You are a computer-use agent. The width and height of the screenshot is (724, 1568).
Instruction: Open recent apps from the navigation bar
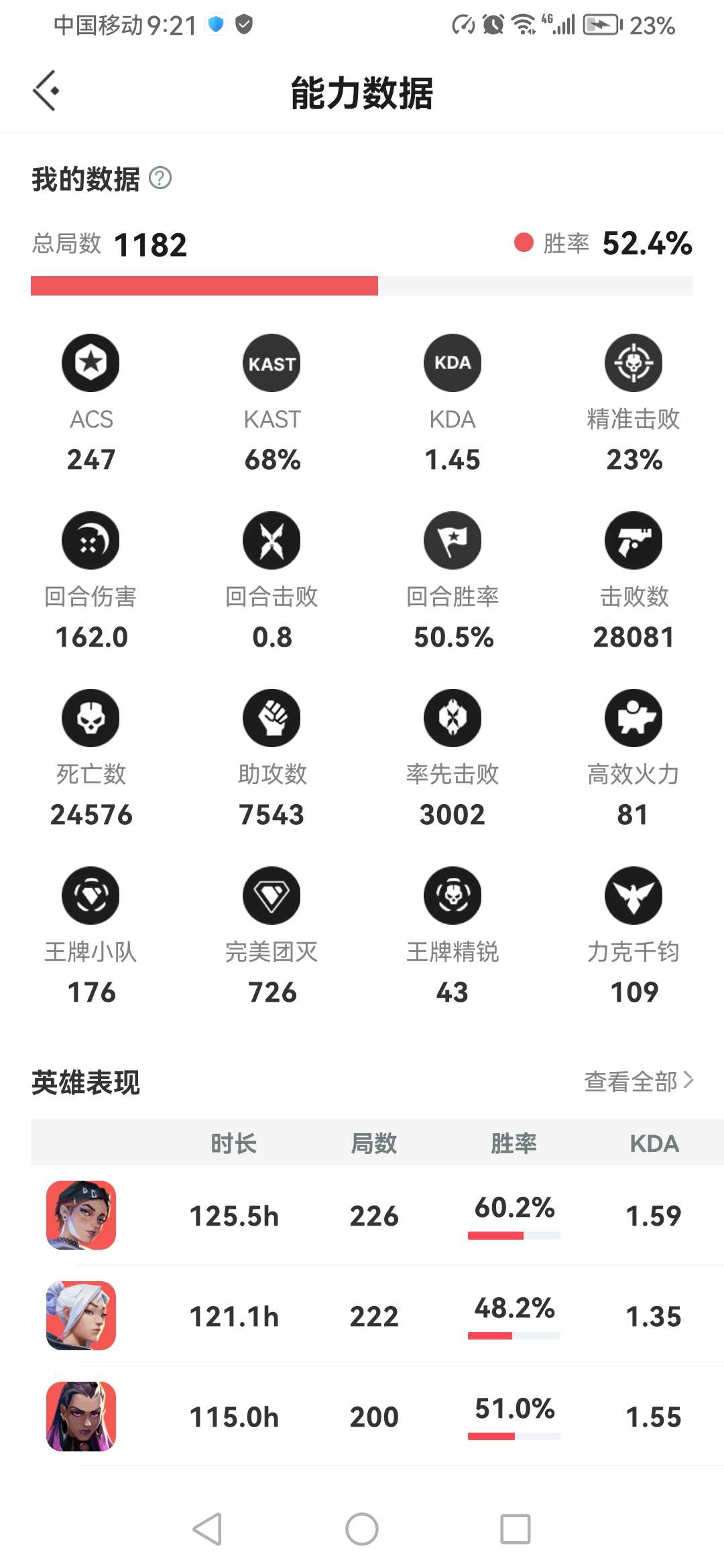tap(515, 1529)
